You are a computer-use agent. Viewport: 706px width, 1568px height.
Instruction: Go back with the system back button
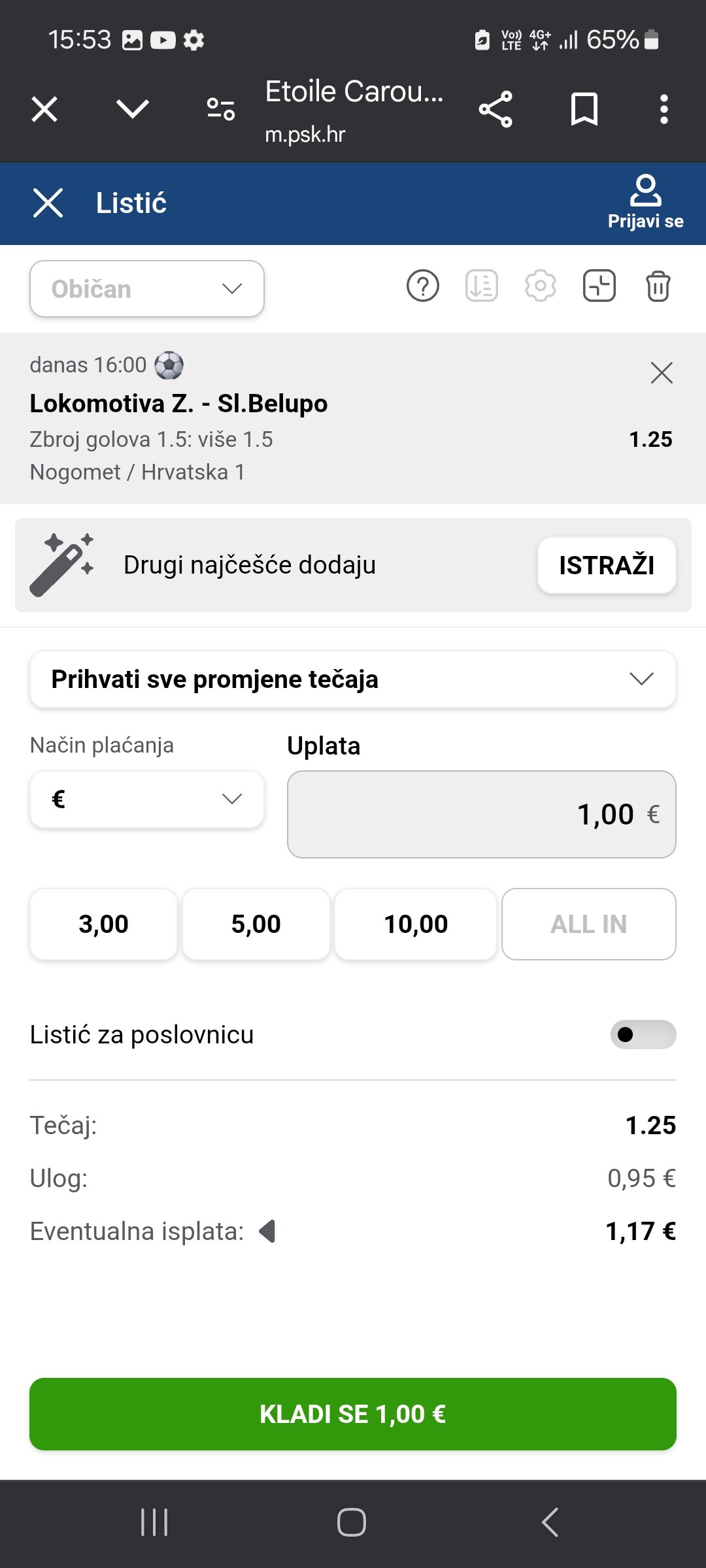(x=550, y=1522)
